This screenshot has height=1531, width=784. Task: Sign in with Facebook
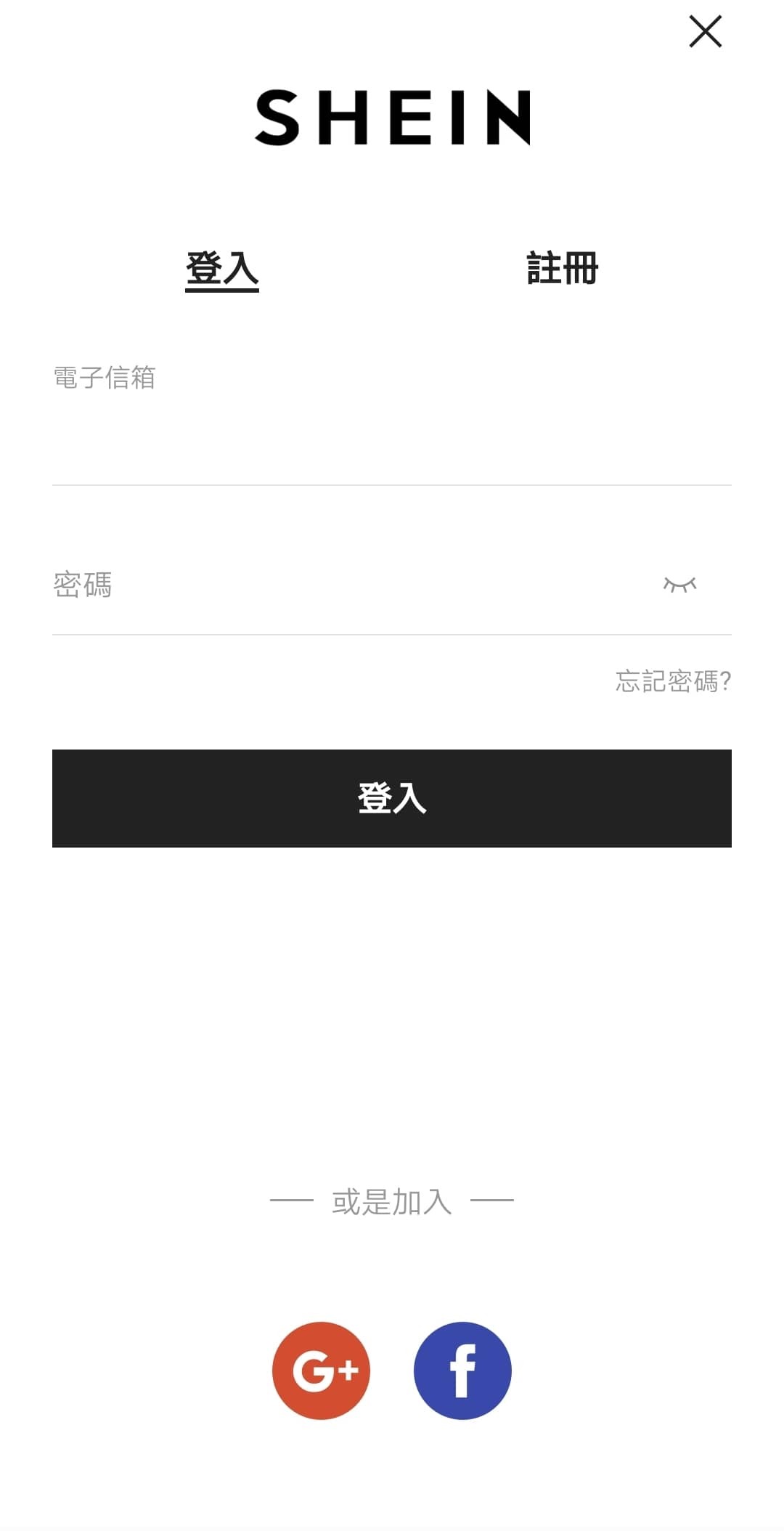[462, 1370]
